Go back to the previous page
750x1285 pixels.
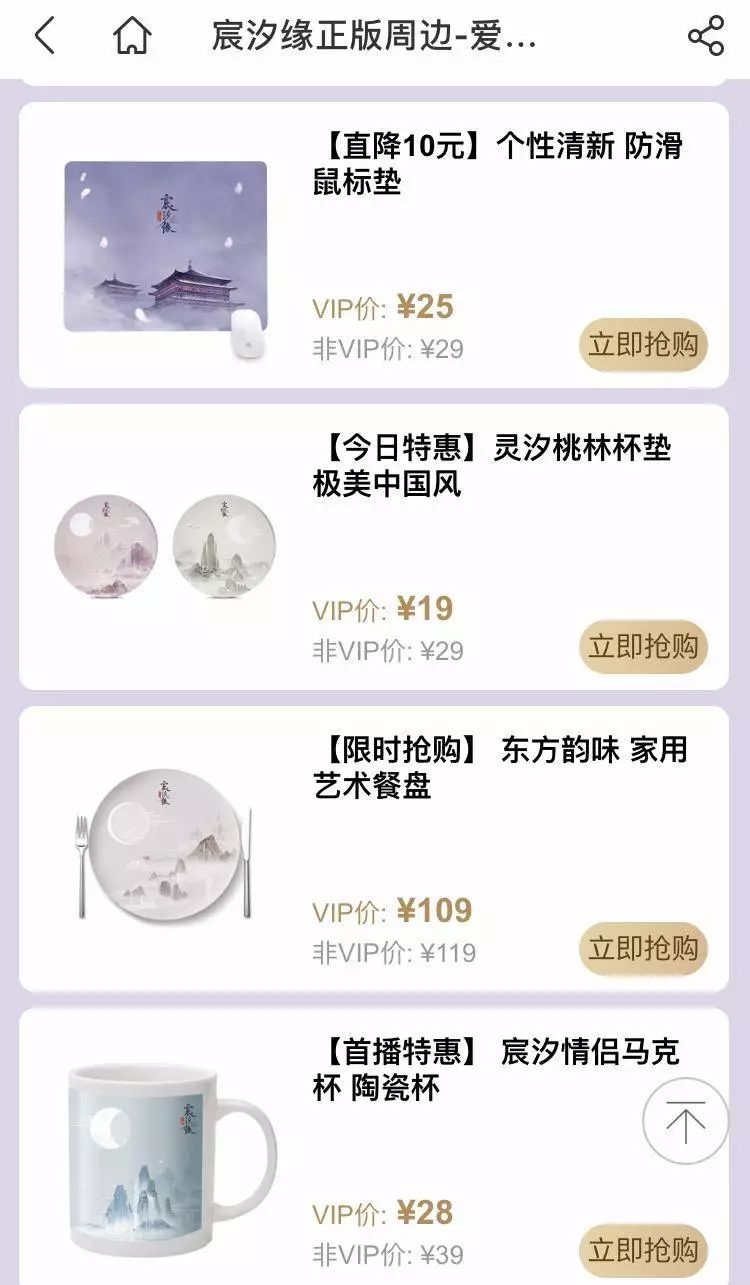click(45, 36)
